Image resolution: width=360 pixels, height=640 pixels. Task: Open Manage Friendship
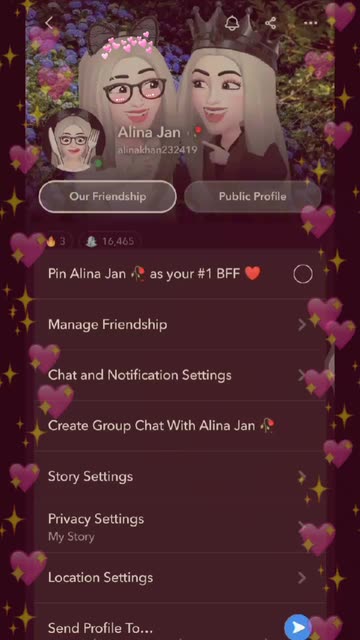click(x=180, y=324)
